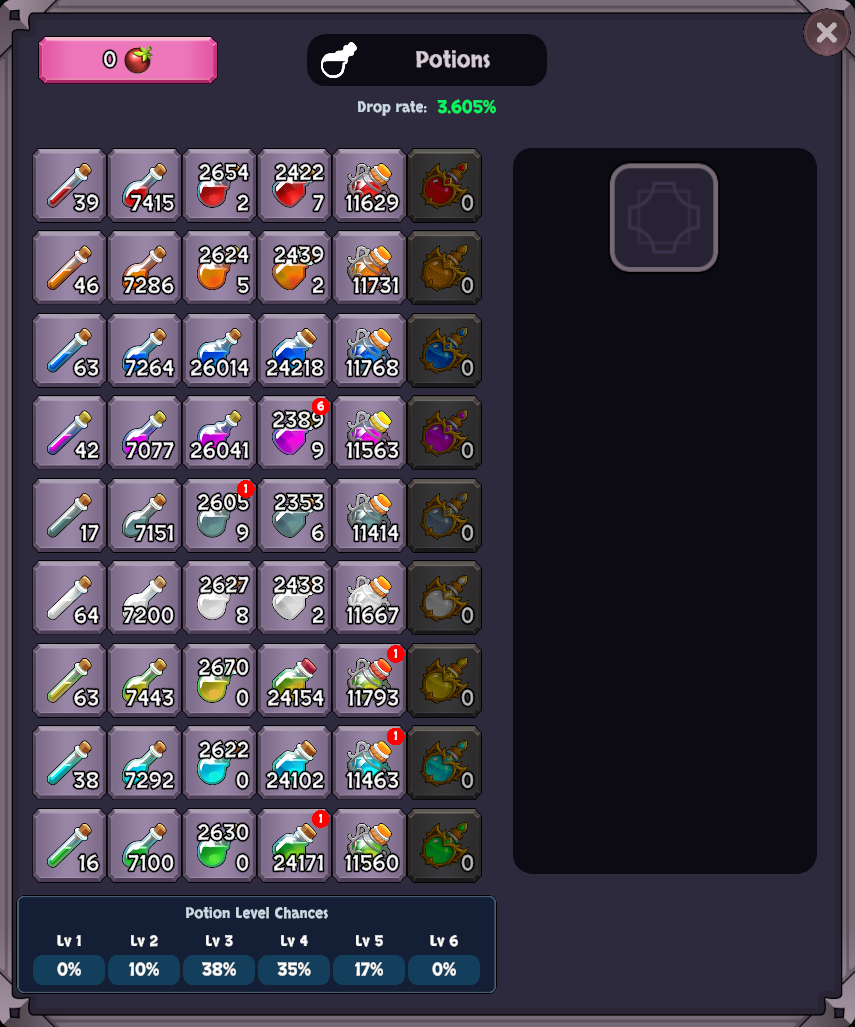Tap the pink tomato currency button
855x1027 pixels.
(x=128, y=60)
